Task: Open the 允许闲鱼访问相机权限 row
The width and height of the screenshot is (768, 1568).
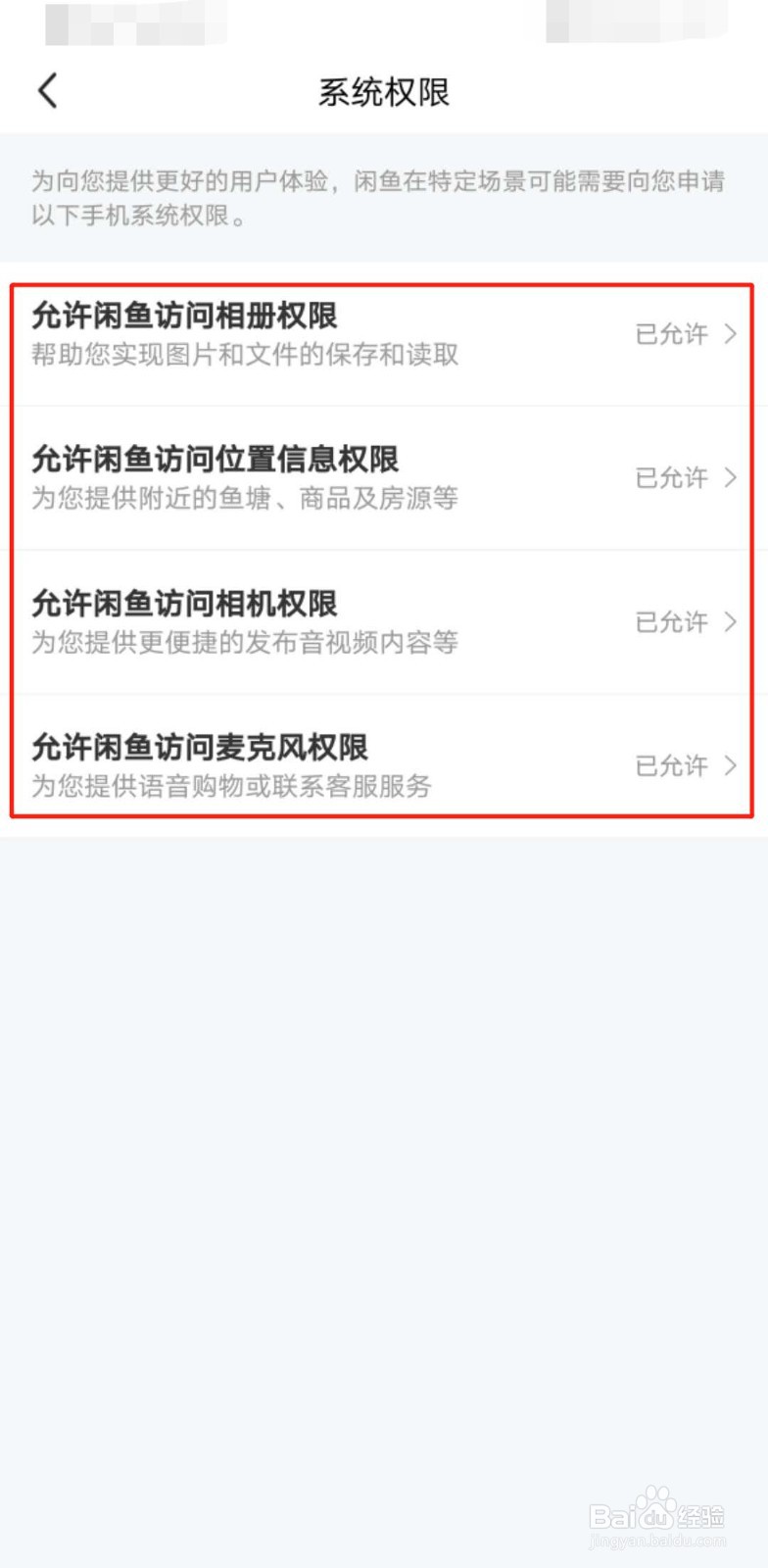Action: pos(382,622)
